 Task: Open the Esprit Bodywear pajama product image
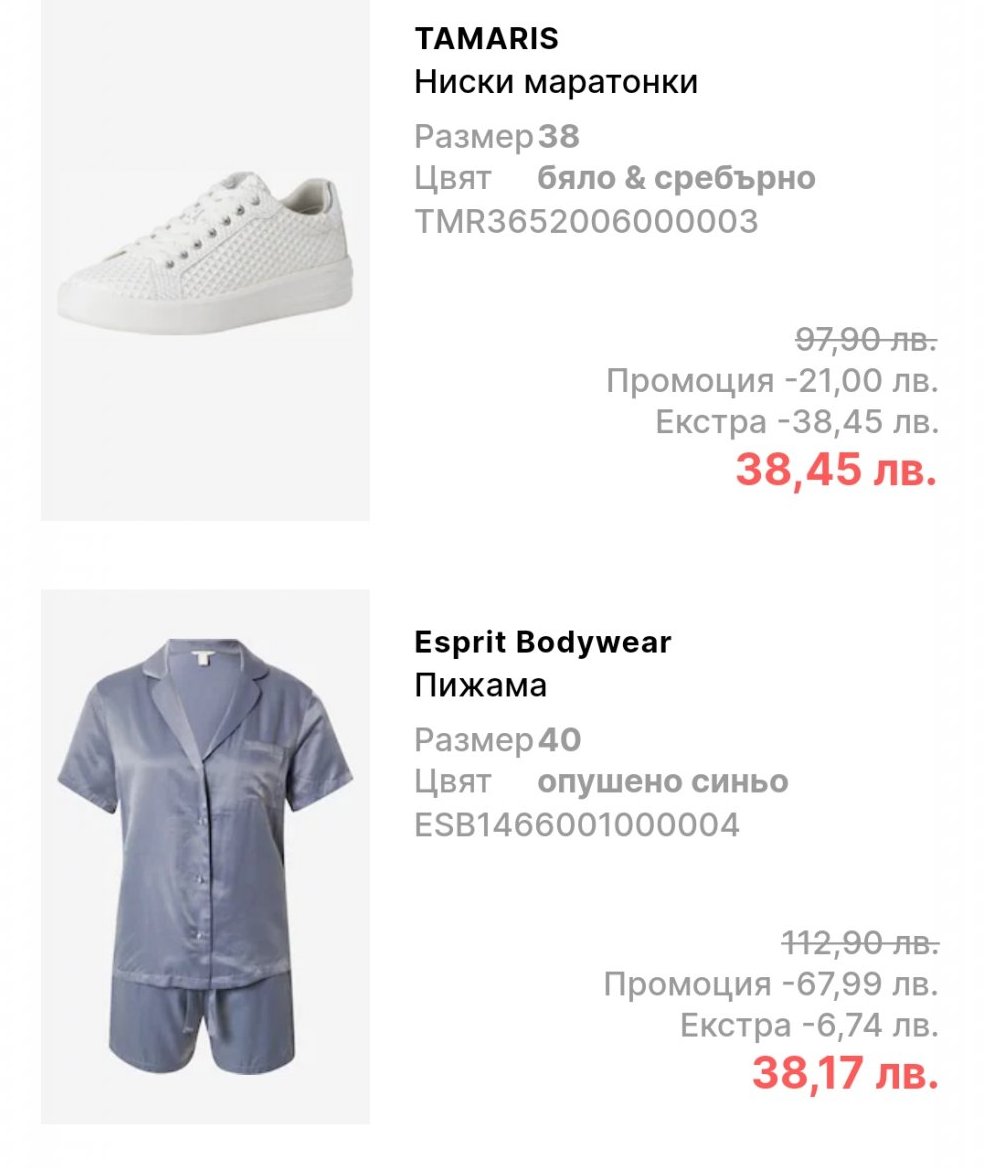[x=205, y=855]
